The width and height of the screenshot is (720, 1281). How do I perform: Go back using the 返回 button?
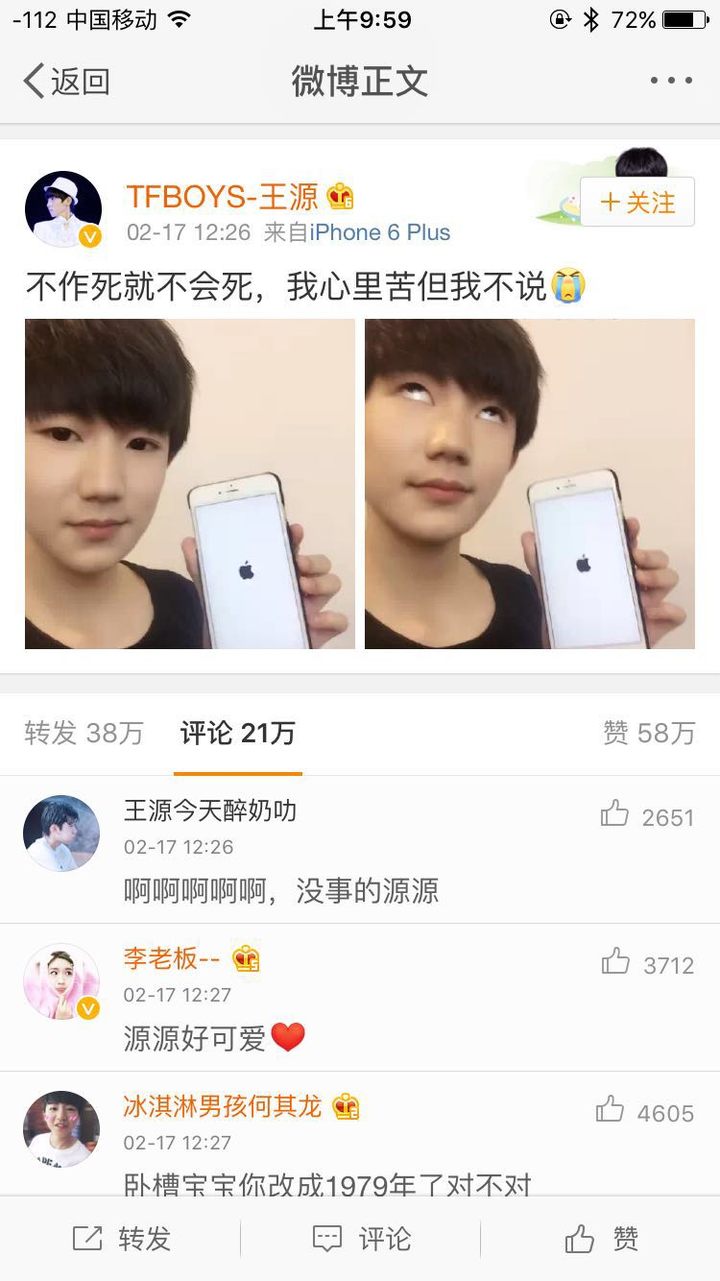[66, 81]
